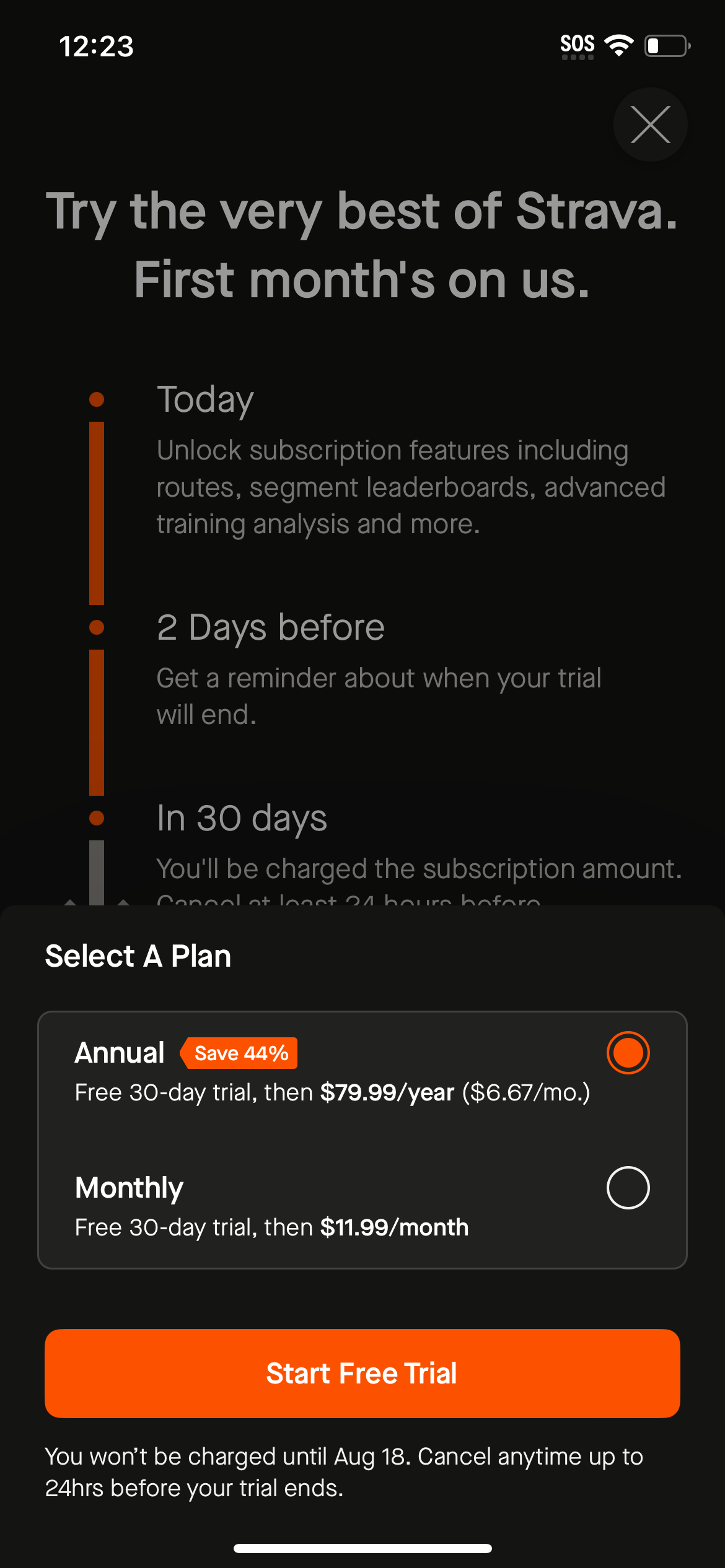Tap the Today timeline marker dot
Image resolution: width=725 pixels, height=1568 pixels.
pyautogui.click(x=96, y=399)
